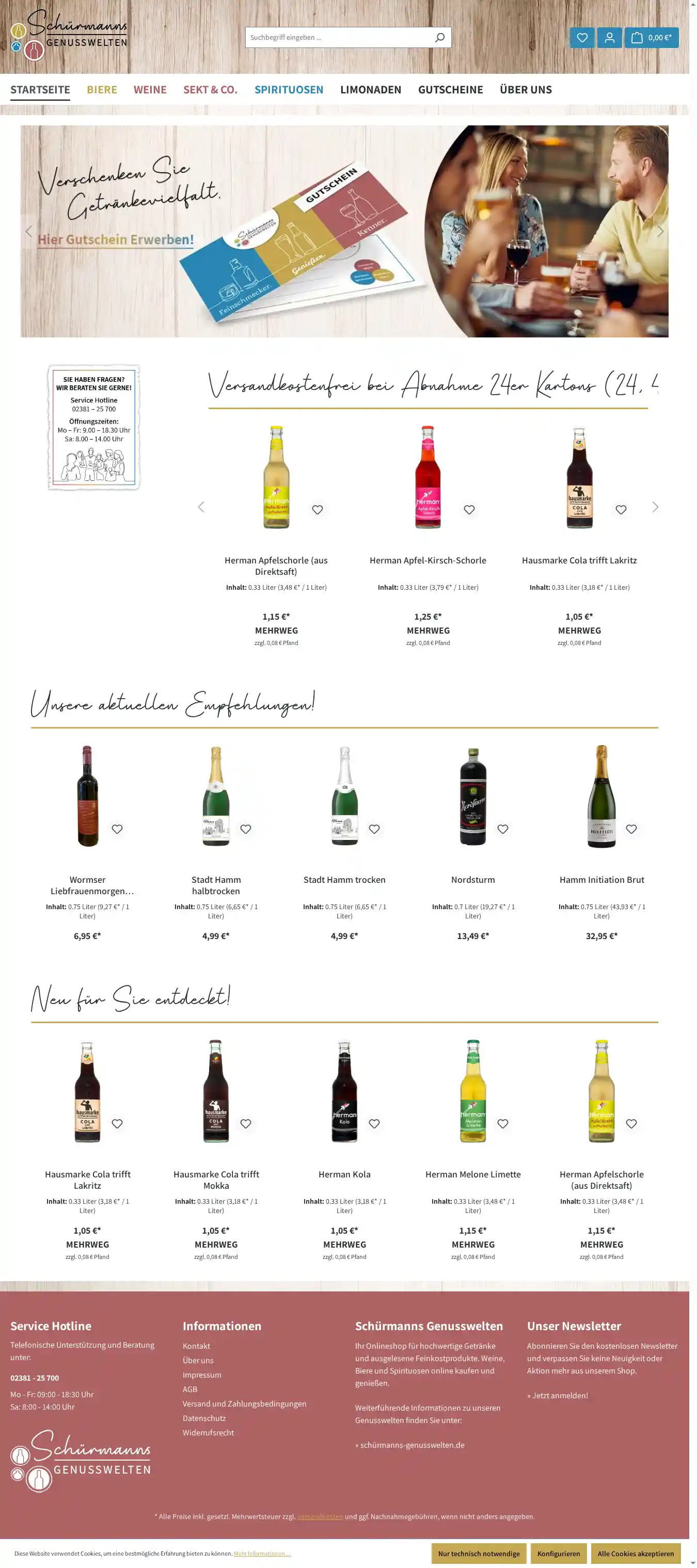Viewport: 697px width, 1568px height.
Task: Switch to the Biere category
Action: pyautogui.click(x=102, y=89)
